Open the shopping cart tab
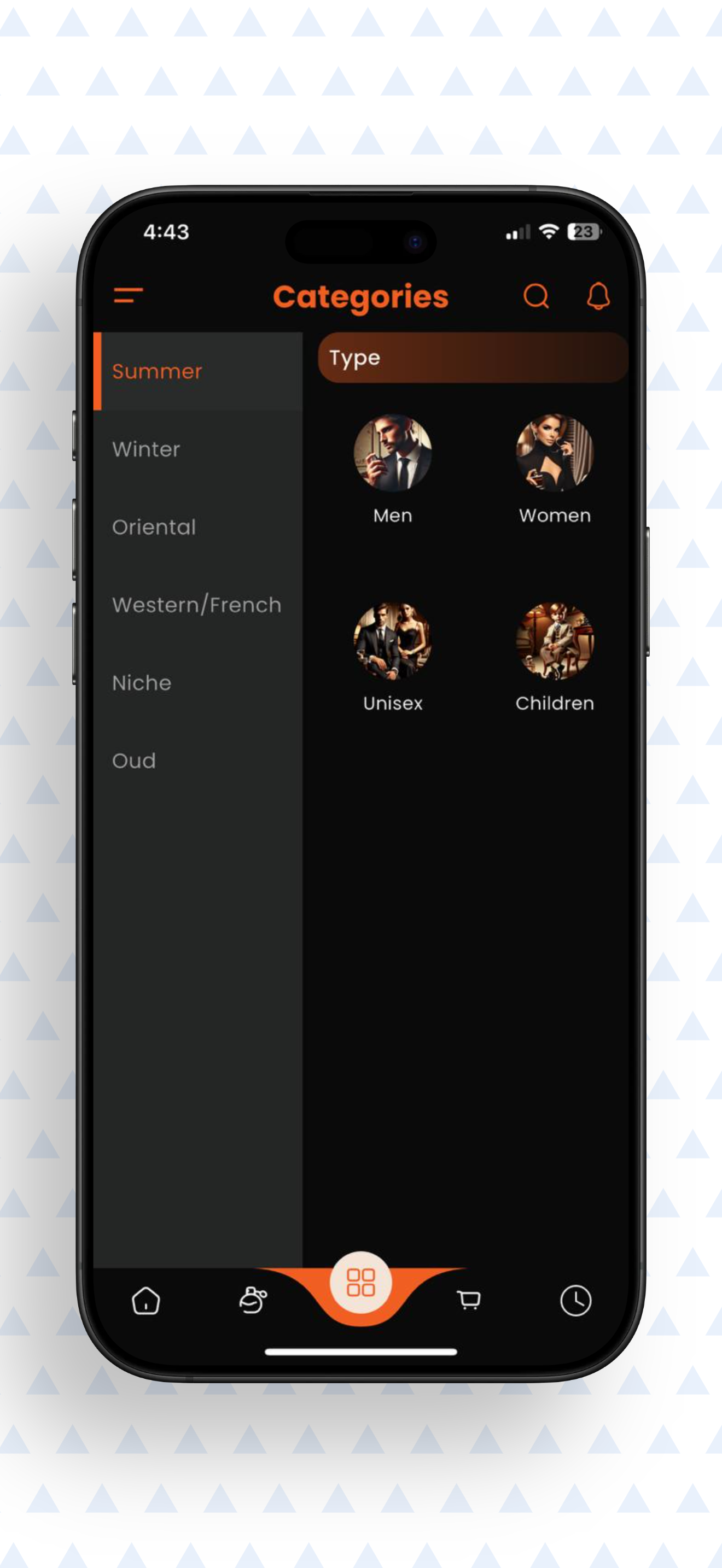Viewport: 722px width, 1568px height. (x=469, y=1300)
